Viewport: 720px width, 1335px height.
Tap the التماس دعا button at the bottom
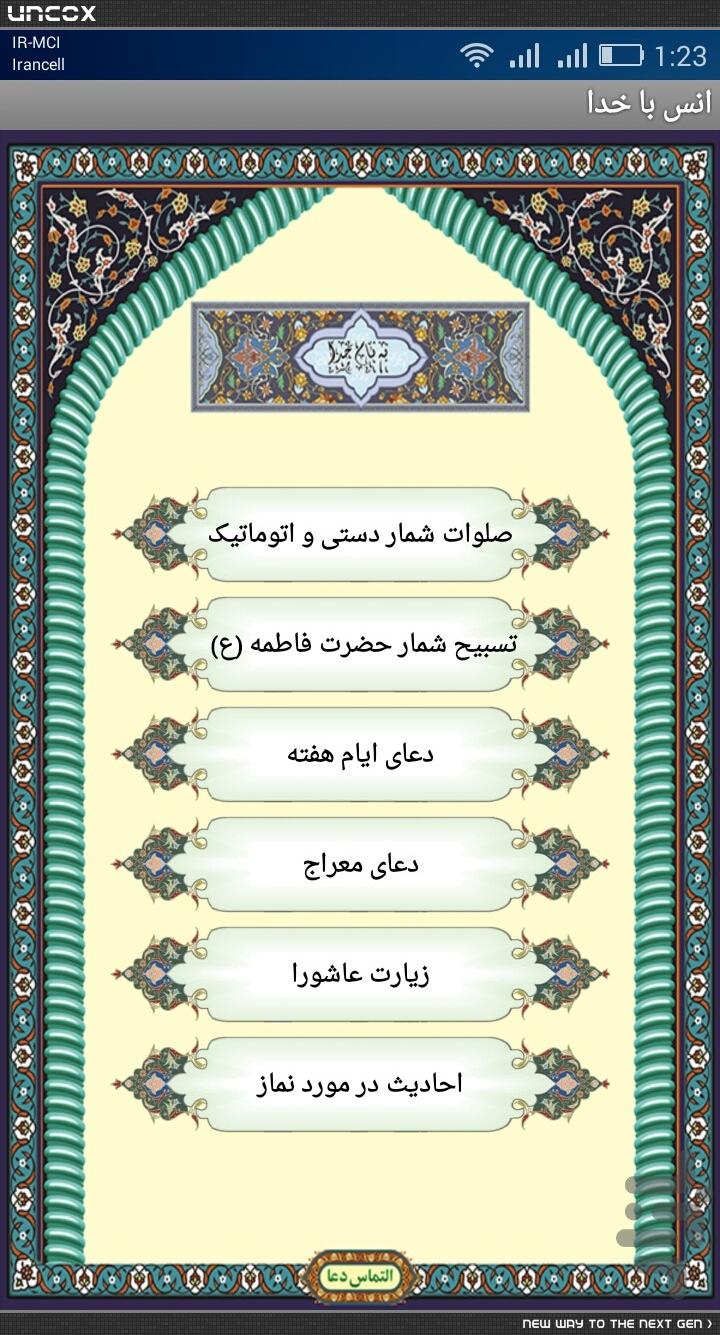360,1277
